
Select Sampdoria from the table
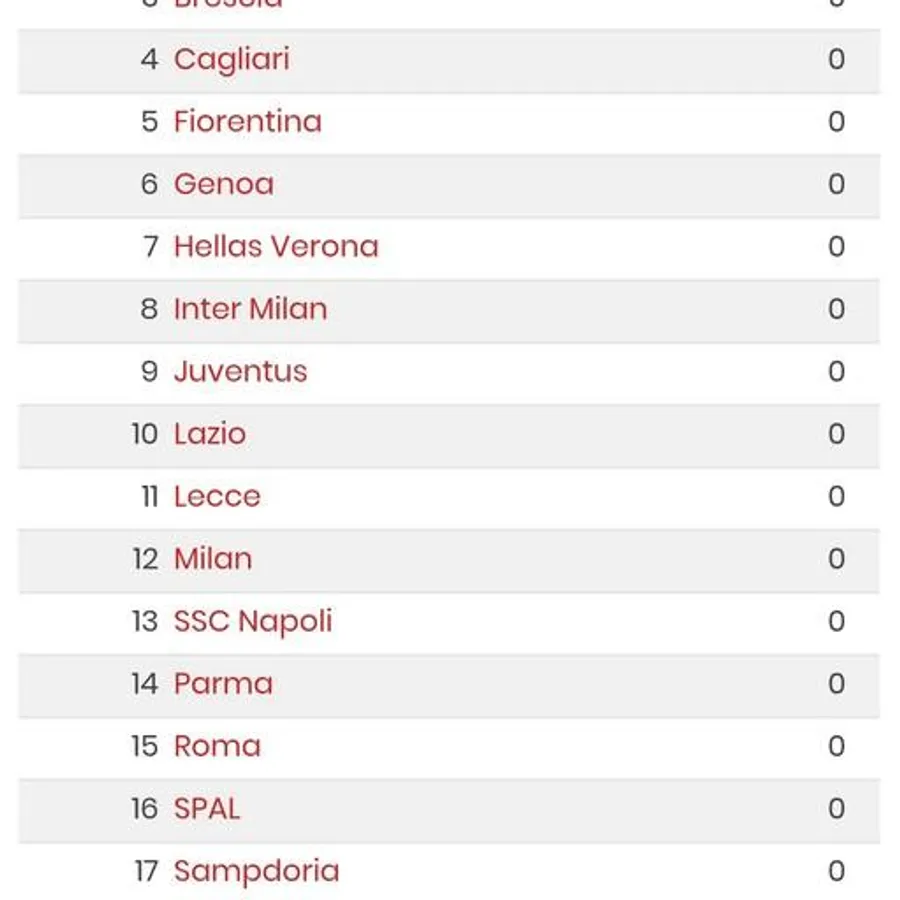coord(256,872)
